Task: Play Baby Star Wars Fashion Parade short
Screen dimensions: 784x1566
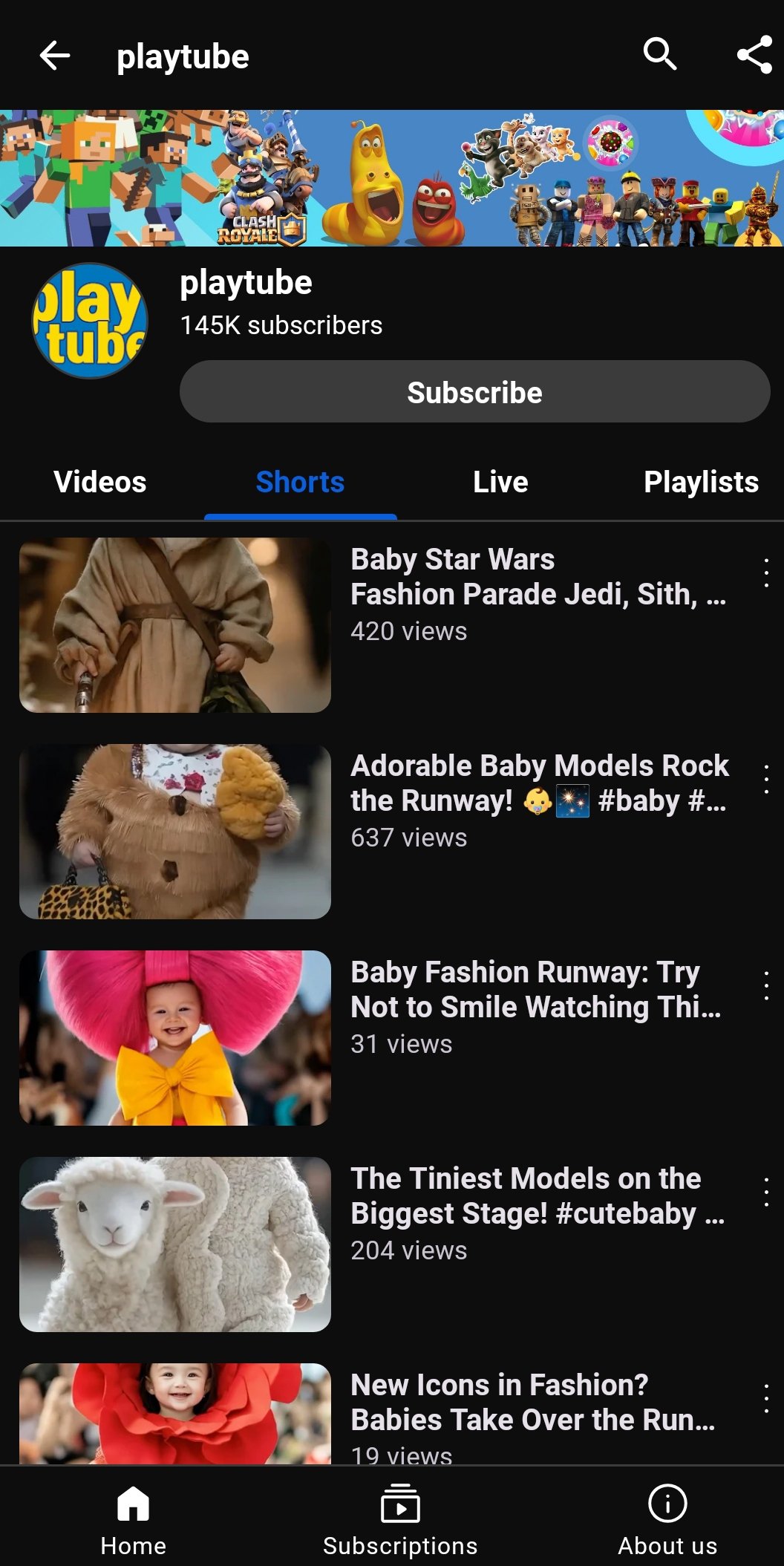Action: [x=175, y=625]
